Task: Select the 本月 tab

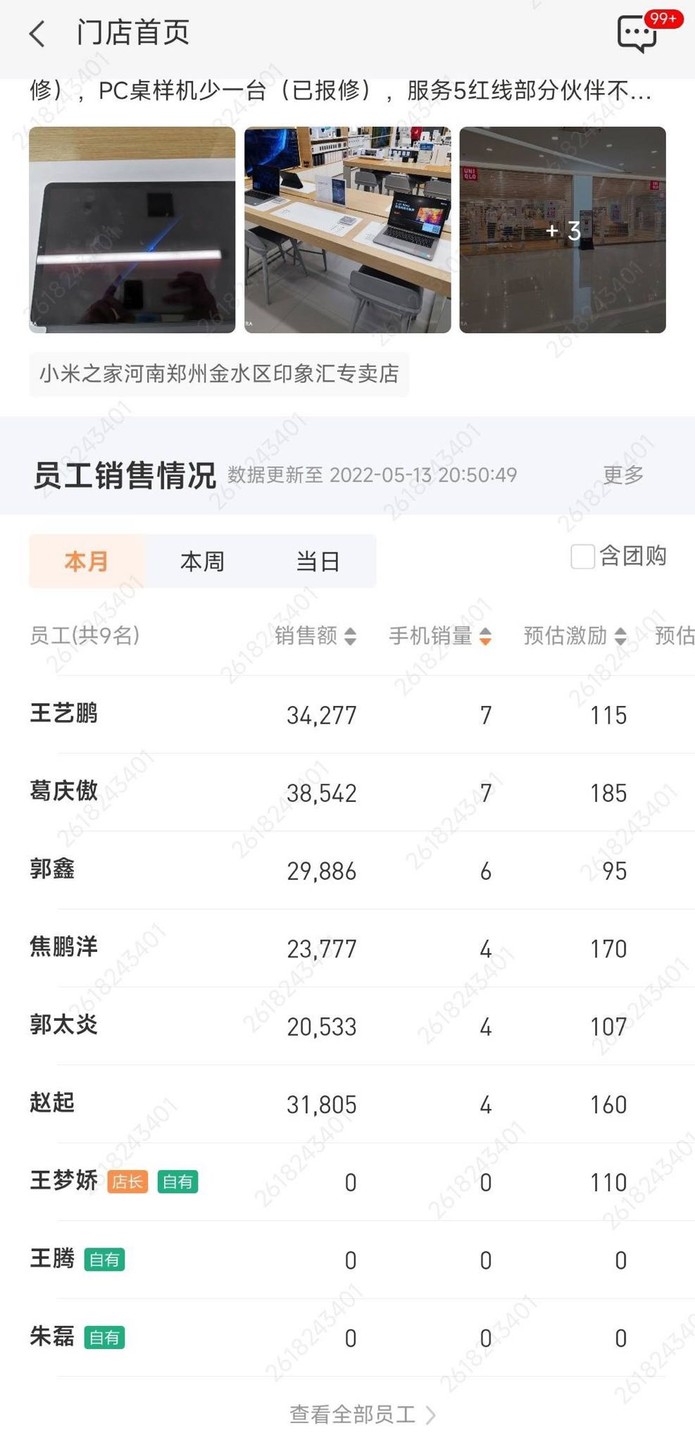Action: (86, 561)
